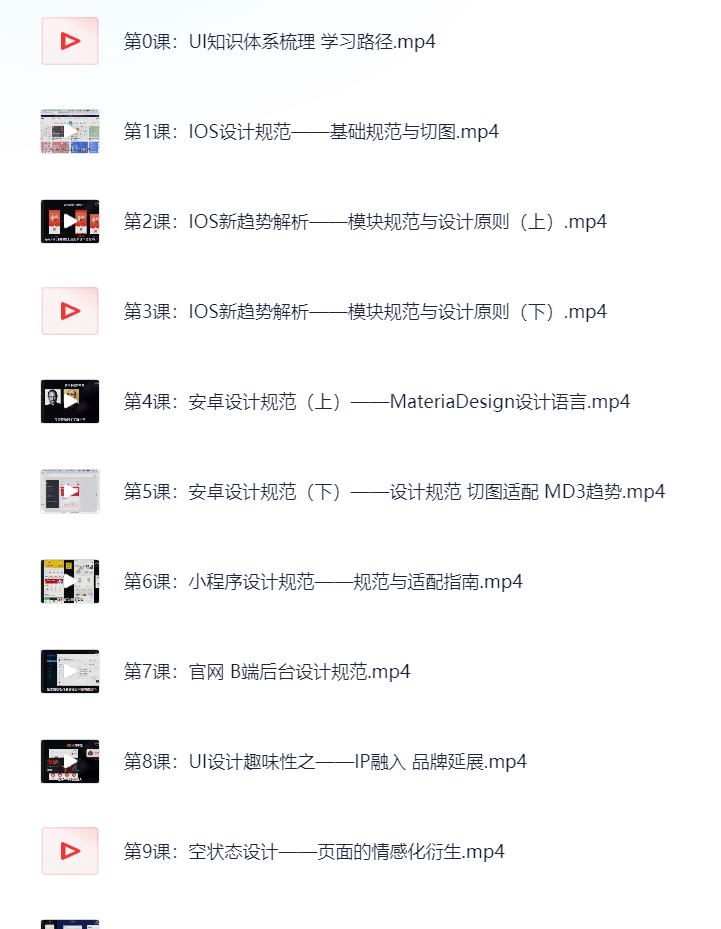Play 第3课 IOS新趋势解析 (下) video
721x929 pixels.
click(x=70, y=311)
